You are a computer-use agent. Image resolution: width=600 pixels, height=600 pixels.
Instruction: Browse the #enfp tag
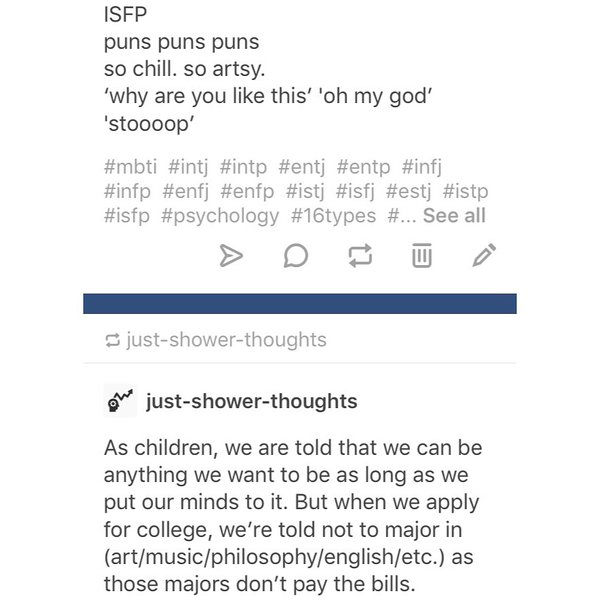click(x=250, y=190)
